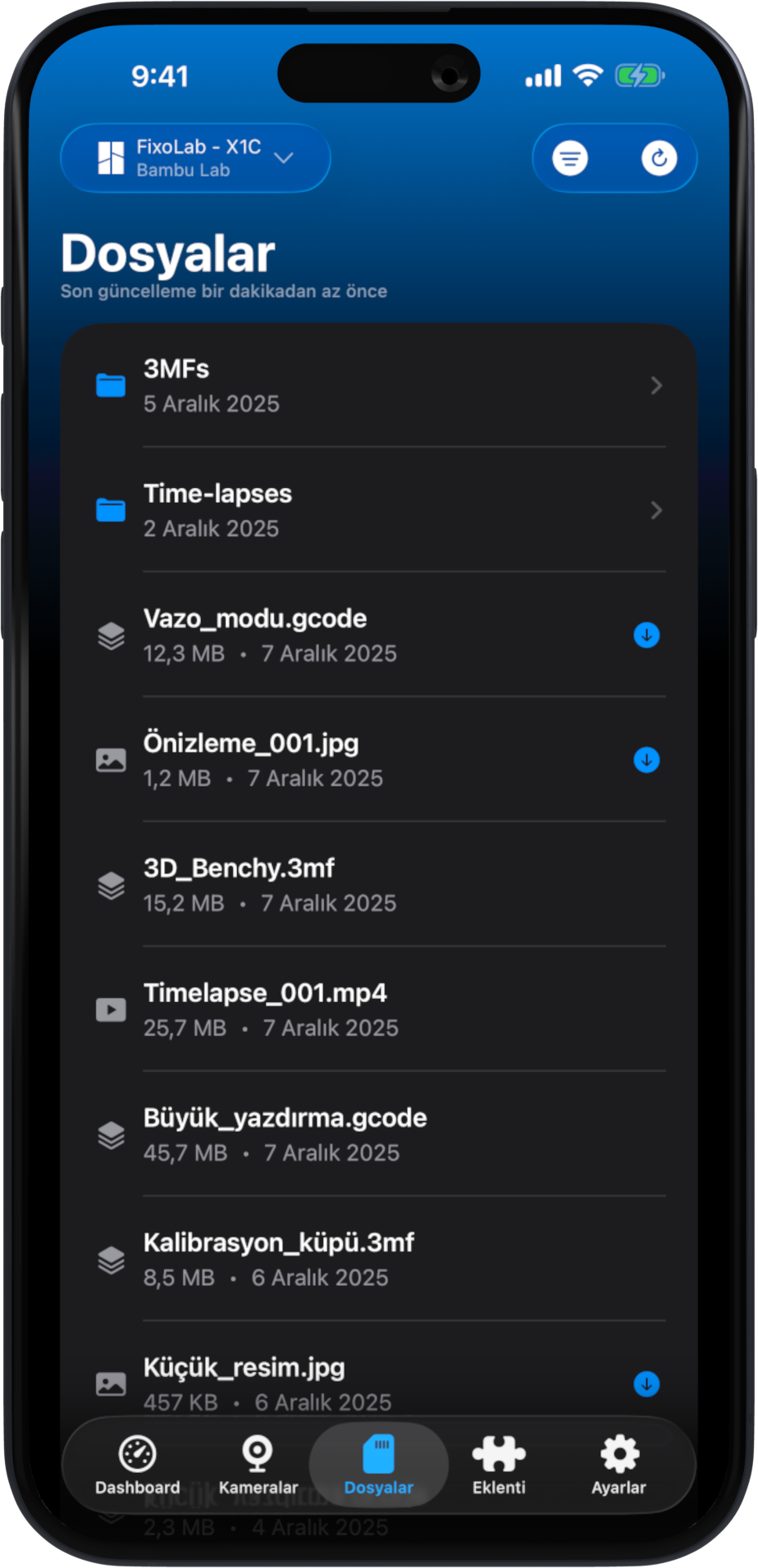Download Küçük_resim.jpg
The image size is (758, 1568).
[646, 1384]
